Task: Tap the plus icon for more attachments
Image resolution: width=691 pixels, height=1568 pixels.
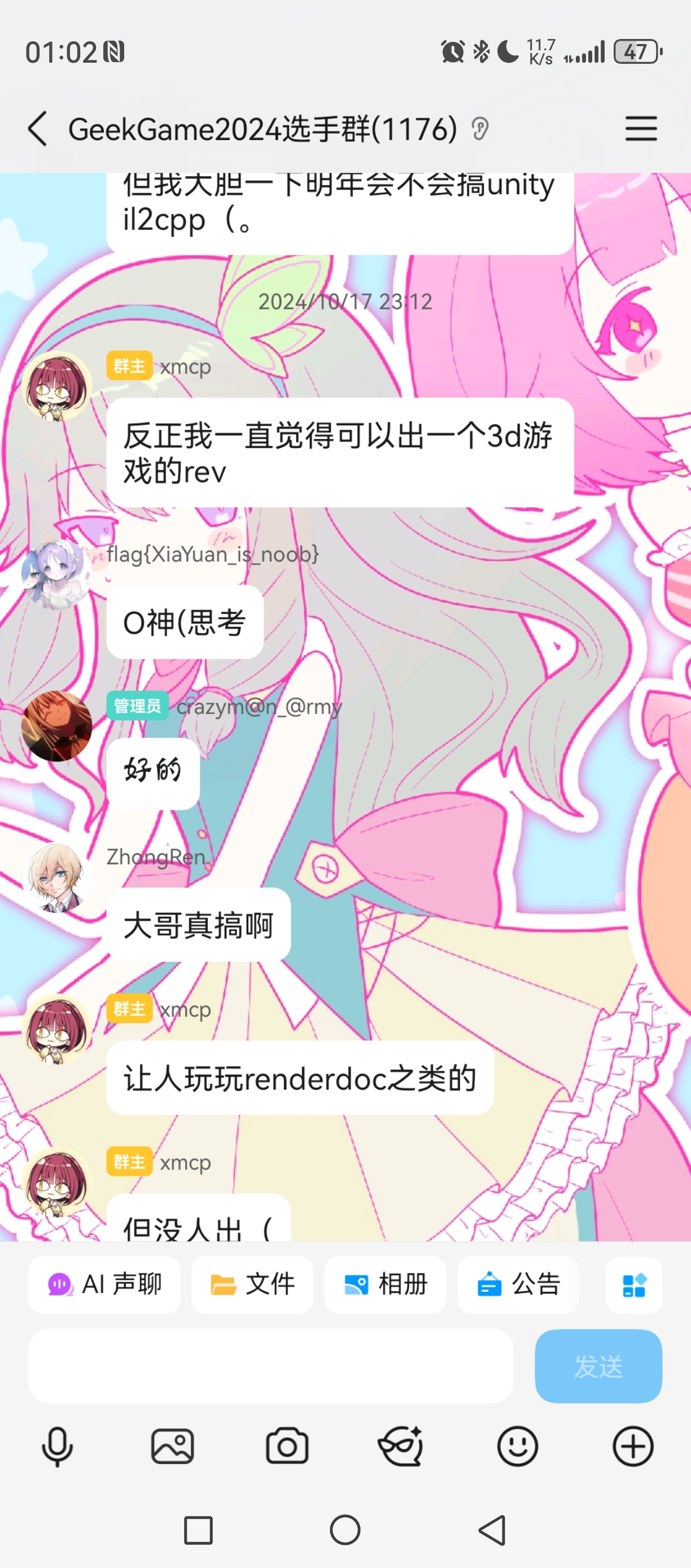Action: 633,1448
